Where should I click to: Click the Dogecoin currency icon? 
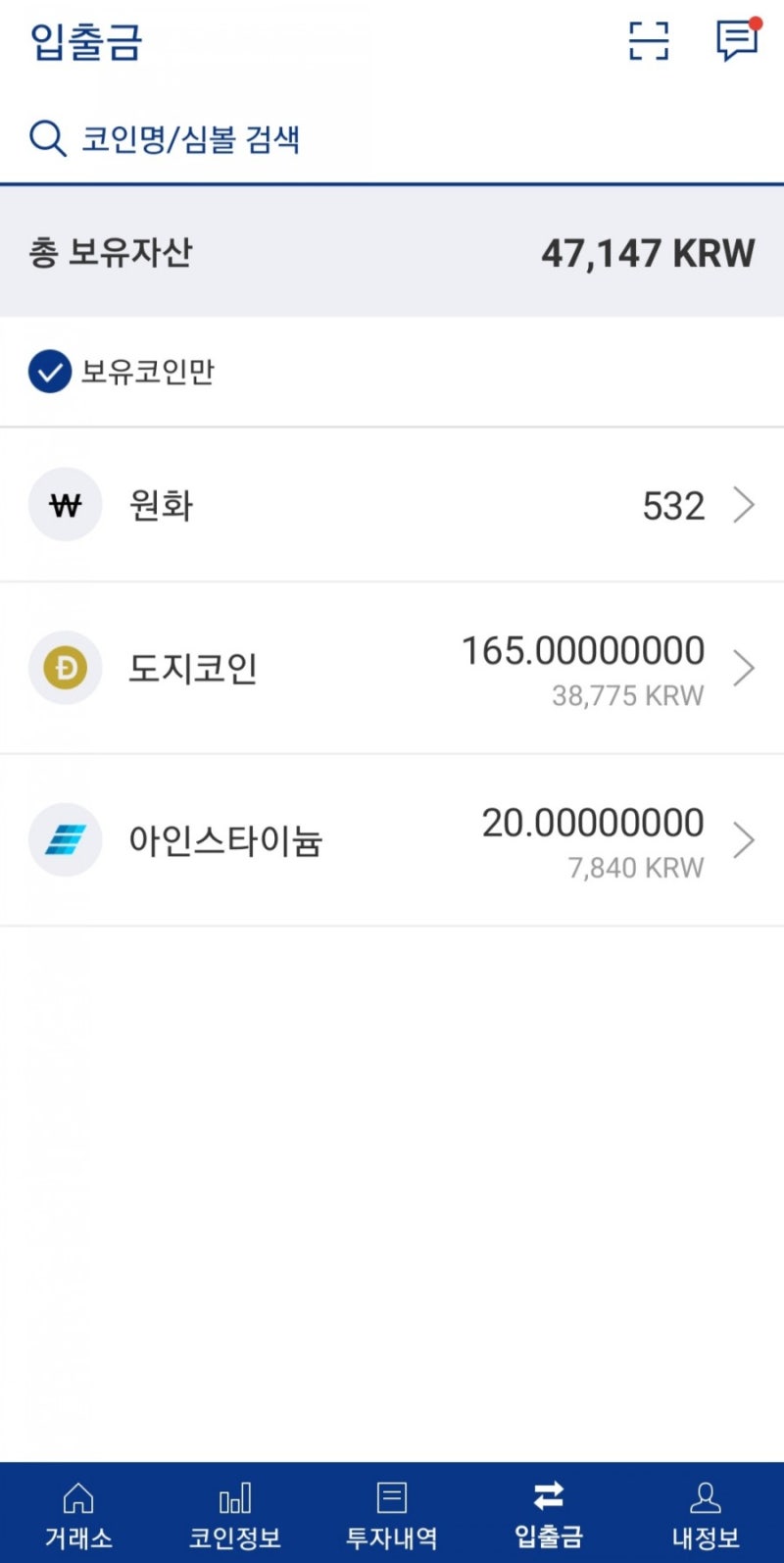65,668
